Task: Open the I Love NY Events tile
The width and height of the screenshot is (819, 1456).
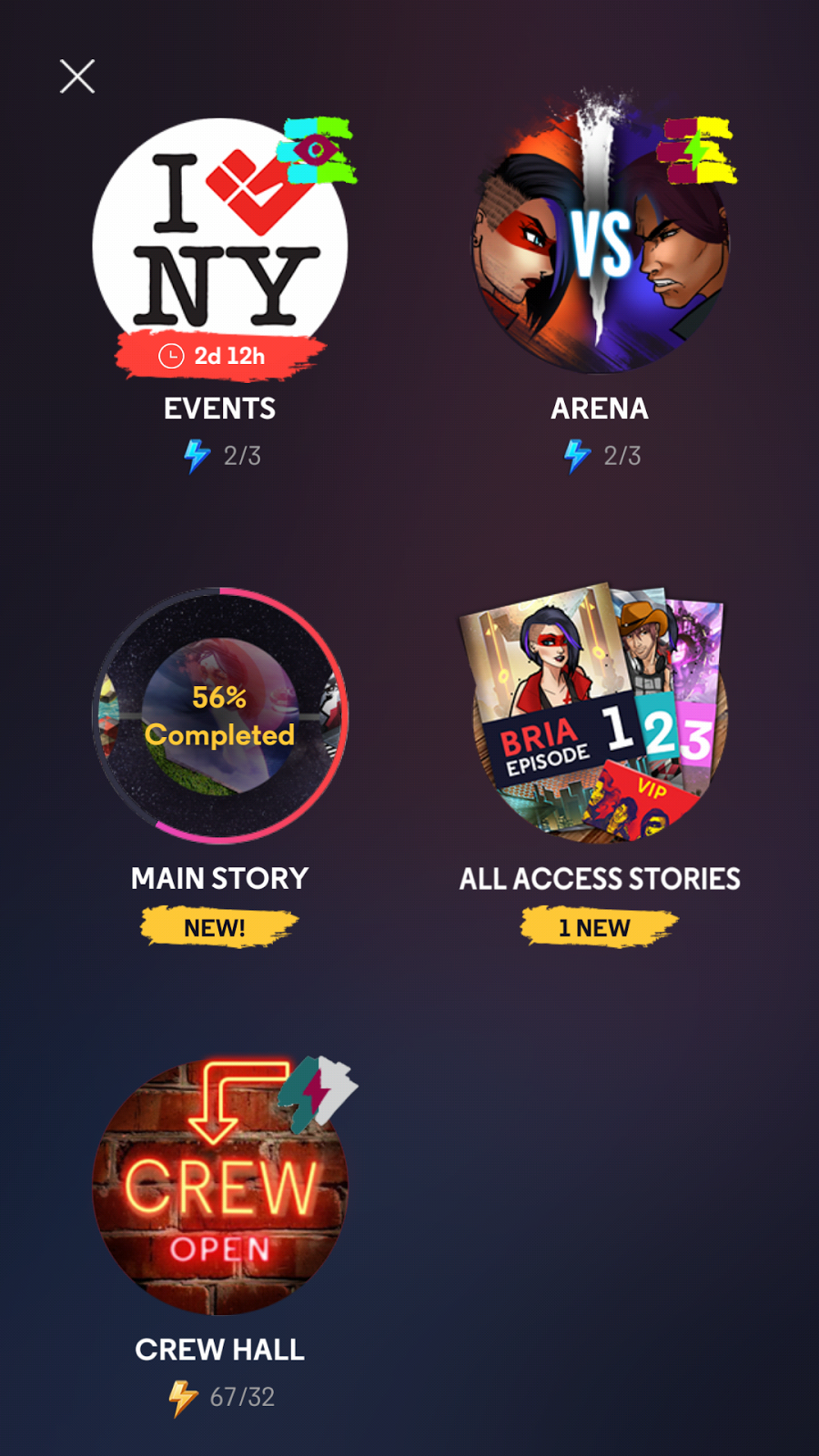Action: tap(220, 248)
